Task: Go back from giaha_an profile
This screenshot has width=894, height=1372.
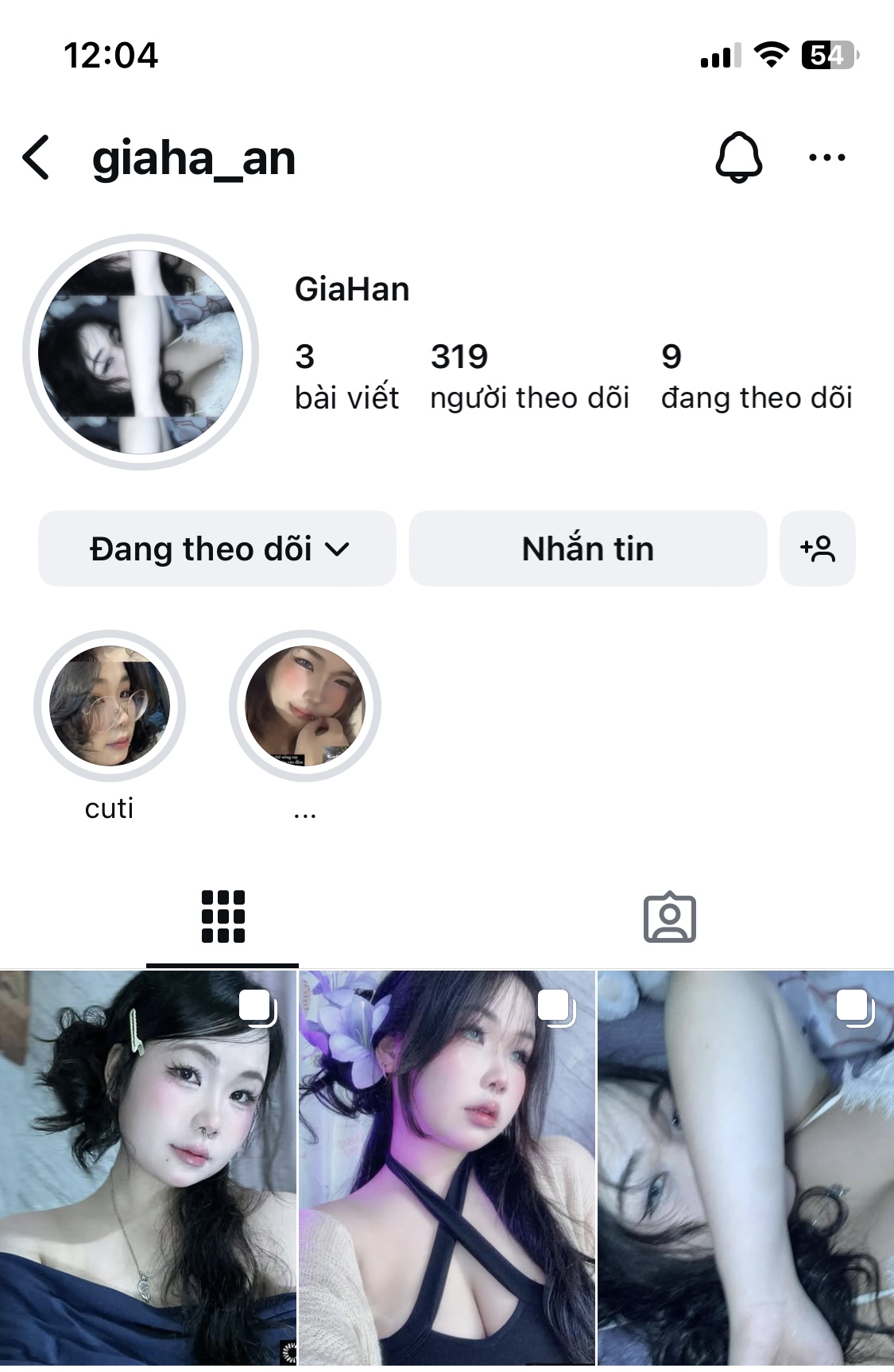Action: coord(37,157)
